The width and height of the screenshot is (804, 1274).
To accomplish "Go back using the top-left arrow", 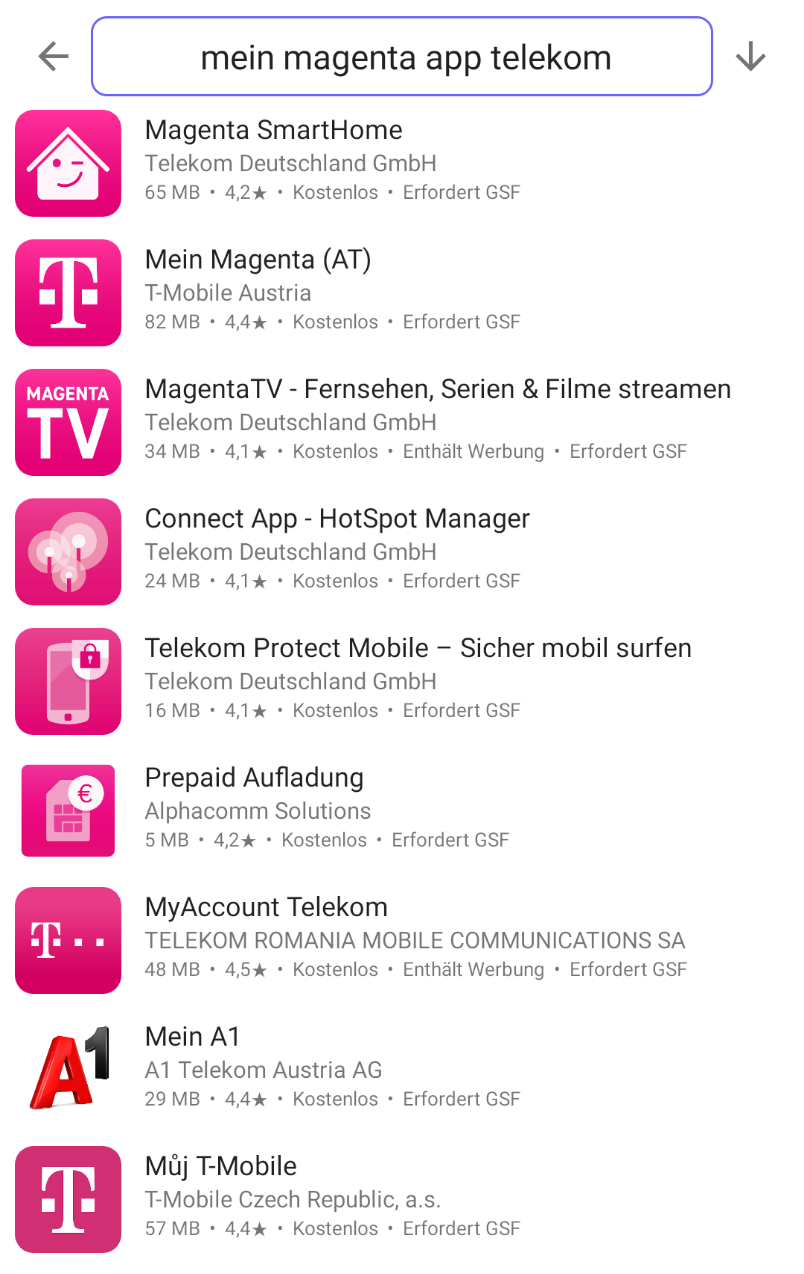I will (53, 57).
